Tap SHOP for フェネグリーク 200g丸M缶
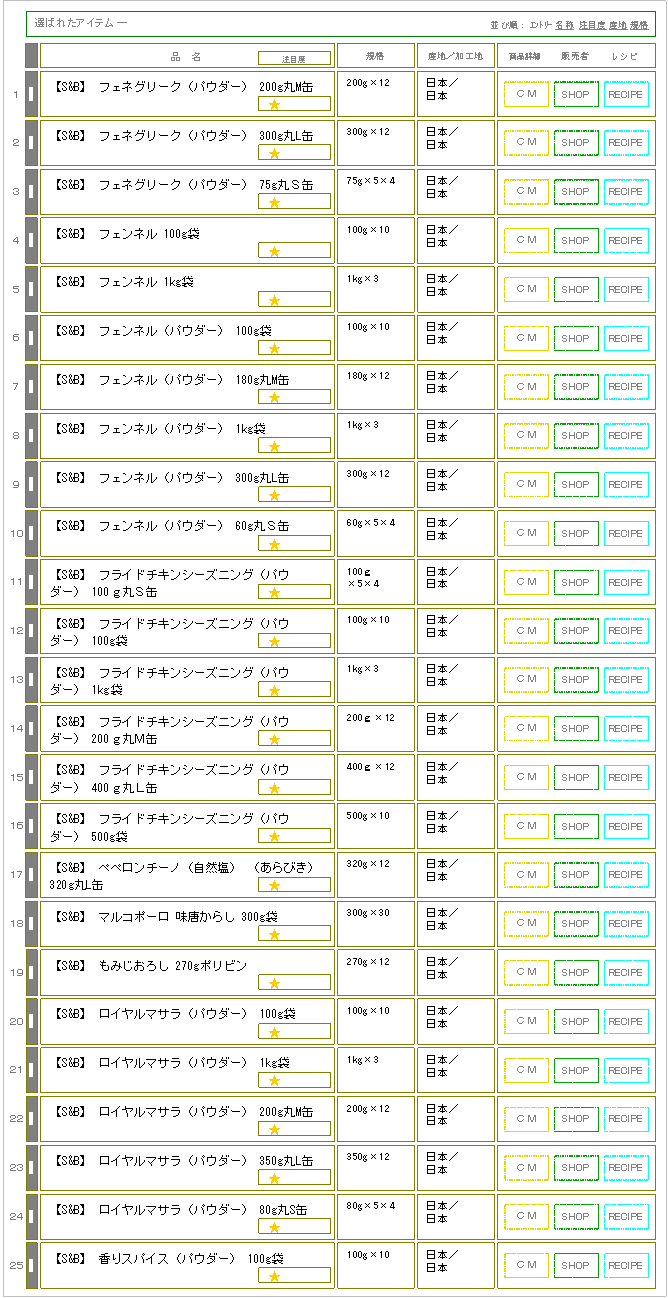This screenshot has width=668, height=1298. pos(576,94)
